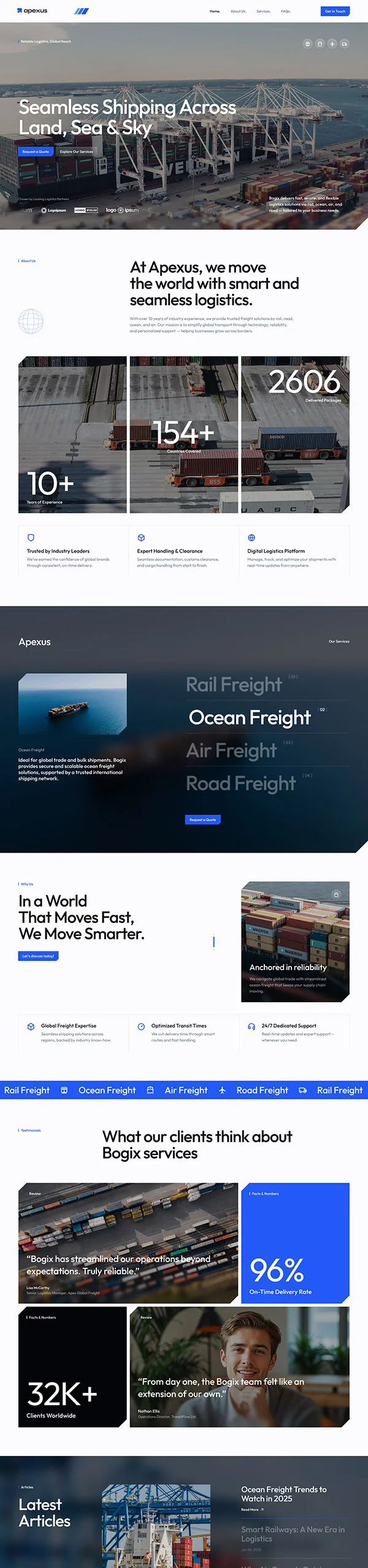Request a quote under services list
Screen dimensions: 368x1568
pos(202,820)
